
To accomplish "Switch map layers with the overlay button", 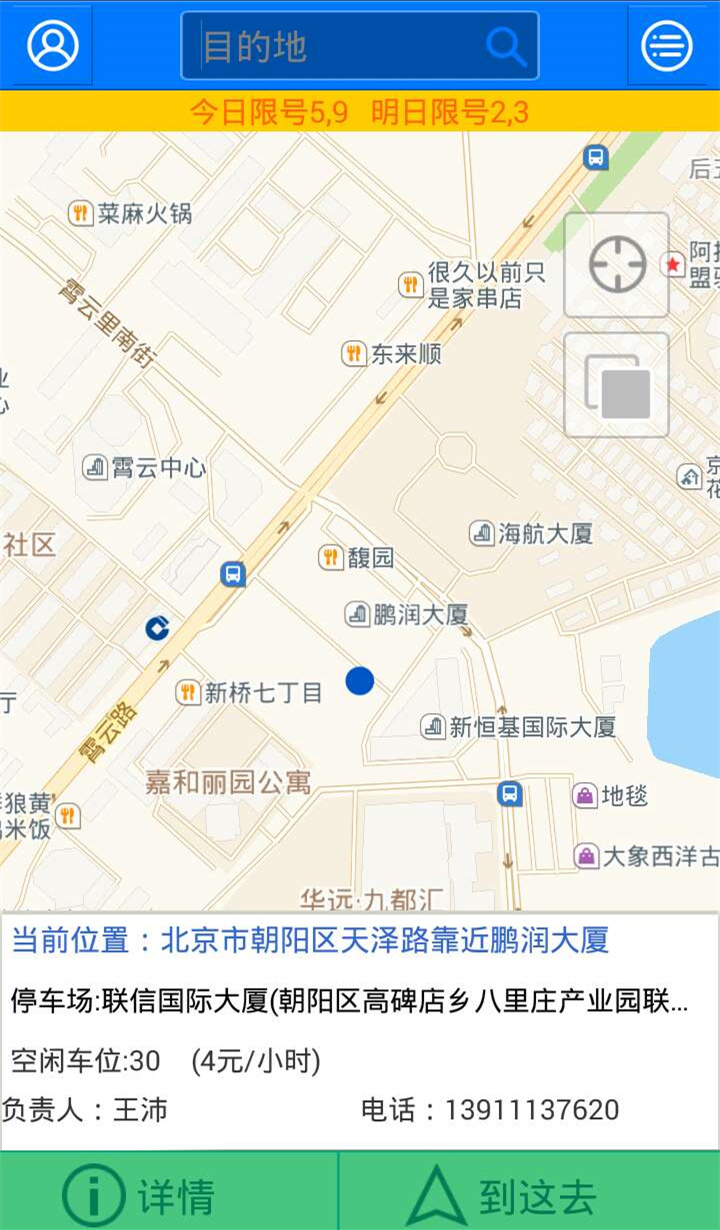I will (617, 386).
